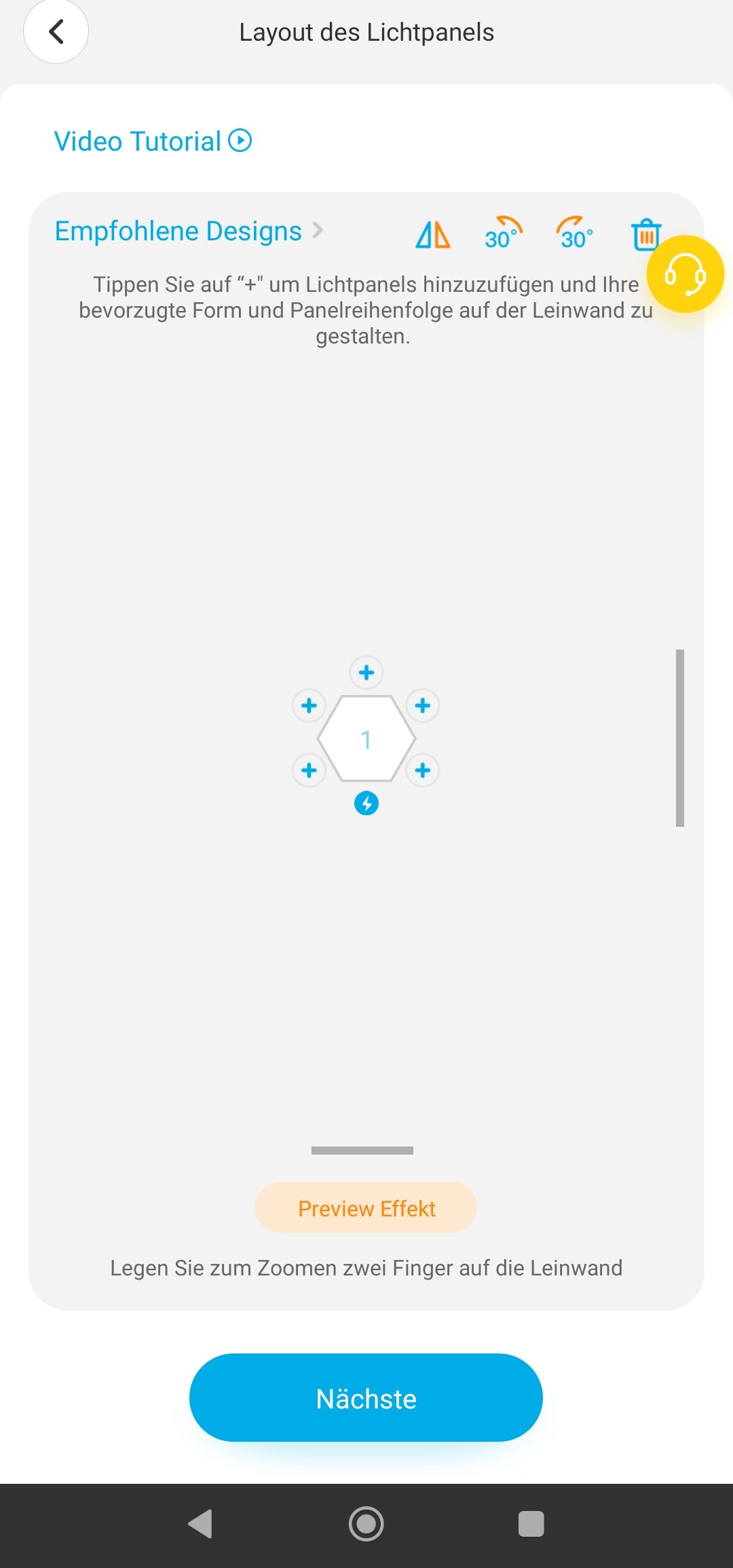Rotate layout 30° clockwise

504,233
